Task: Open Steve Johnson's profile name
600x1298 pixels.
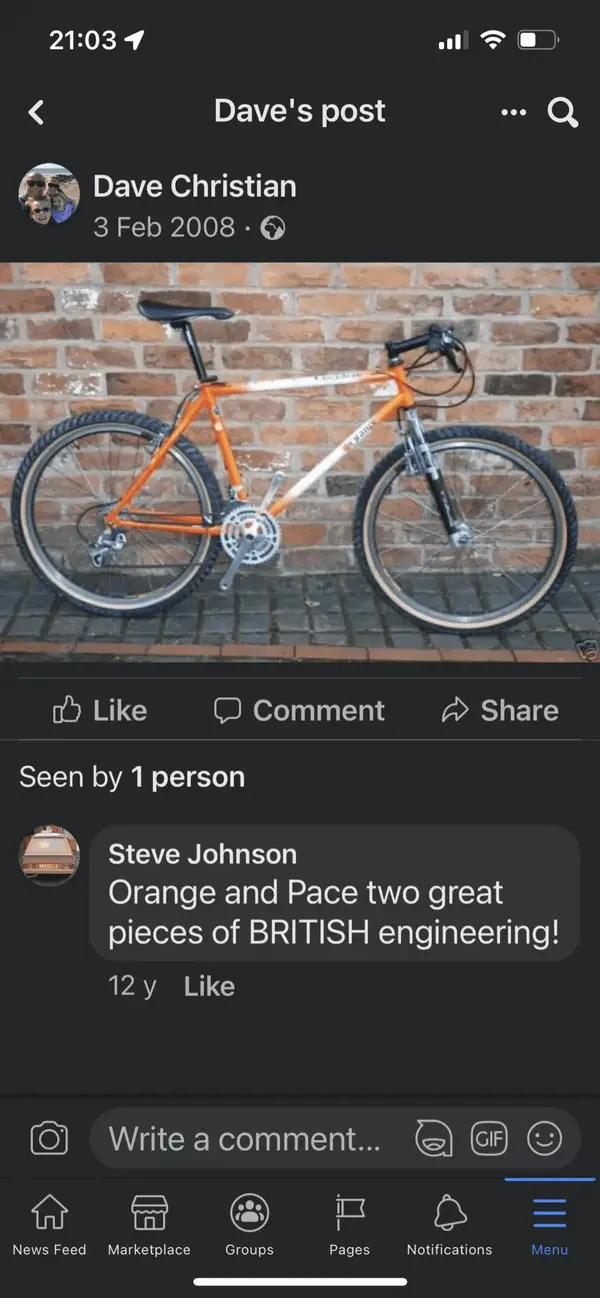Action: [x=202, y=854]
